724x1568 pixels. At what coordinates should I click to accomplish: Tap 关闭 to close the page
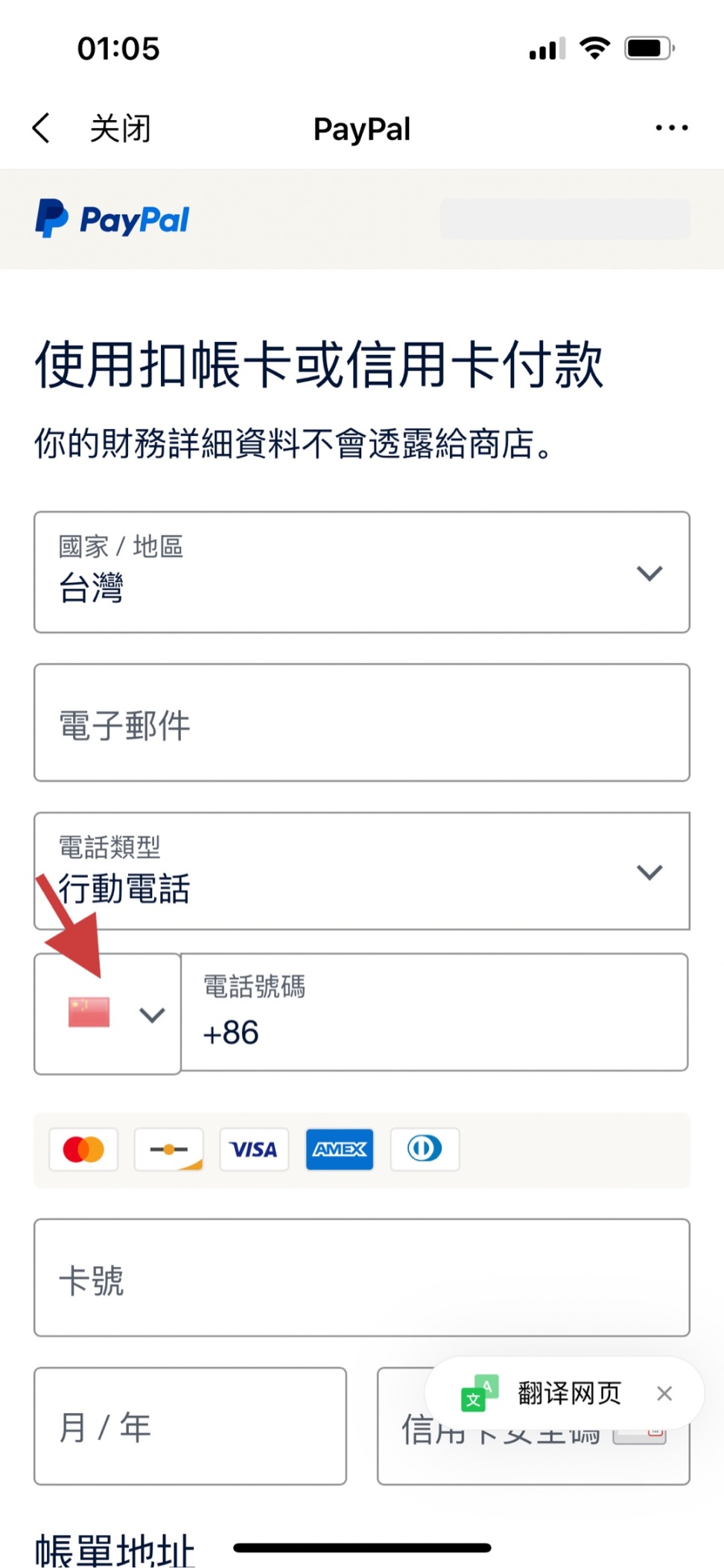(x=120, y=128)
